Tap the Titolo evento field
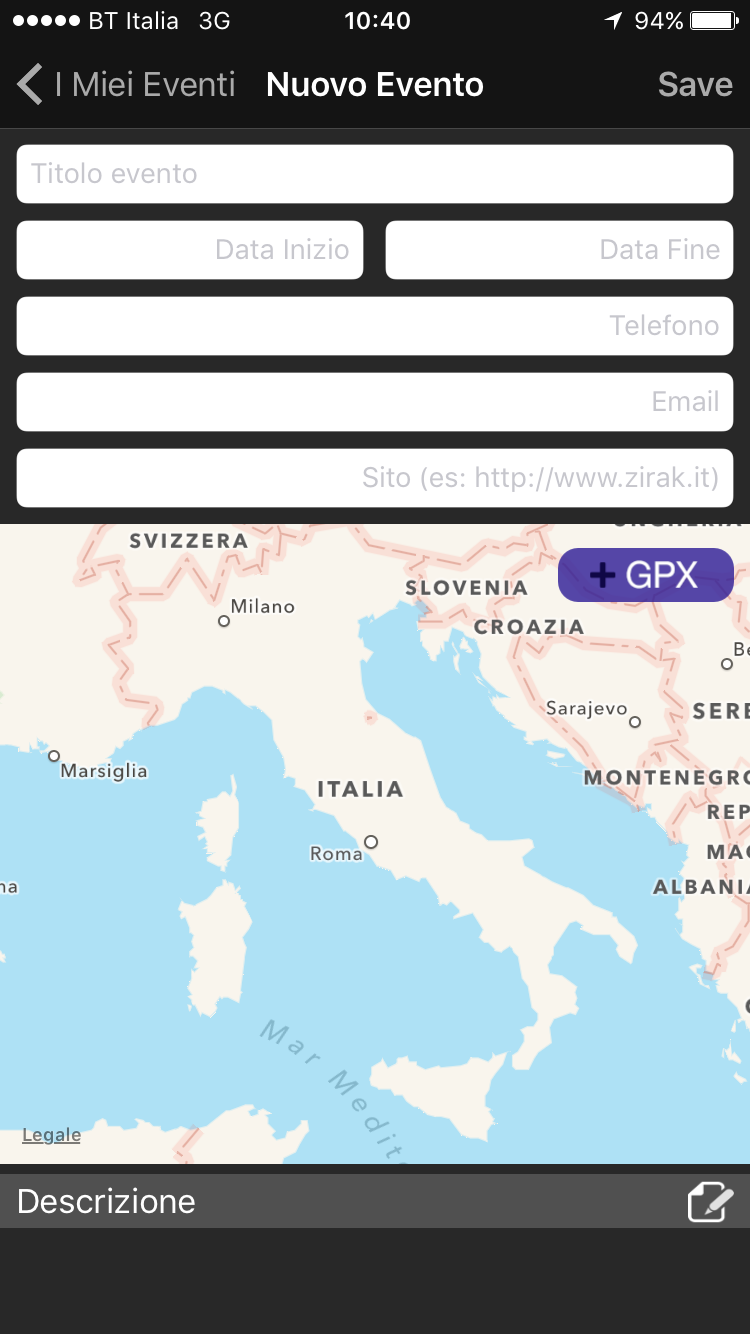This screenshot has height=1334, width=750. pos(375,174)
